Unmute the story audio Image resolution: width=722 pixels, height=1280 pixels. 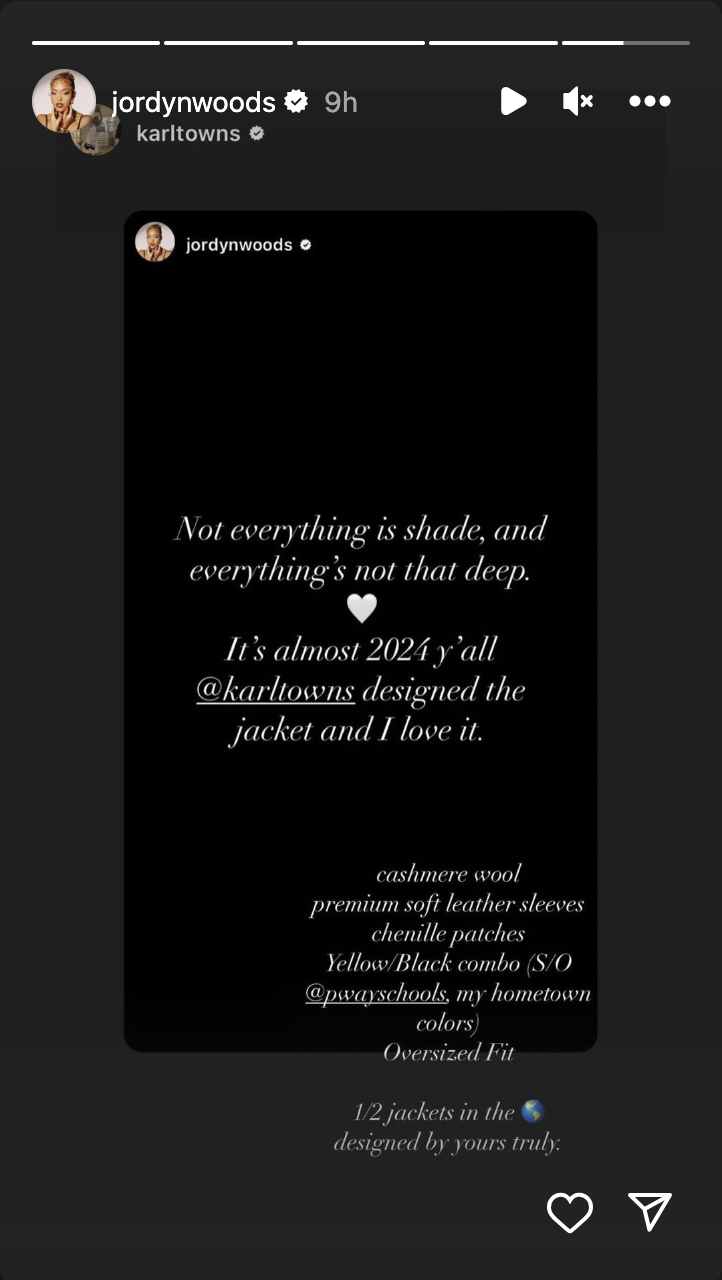[578, 101]
